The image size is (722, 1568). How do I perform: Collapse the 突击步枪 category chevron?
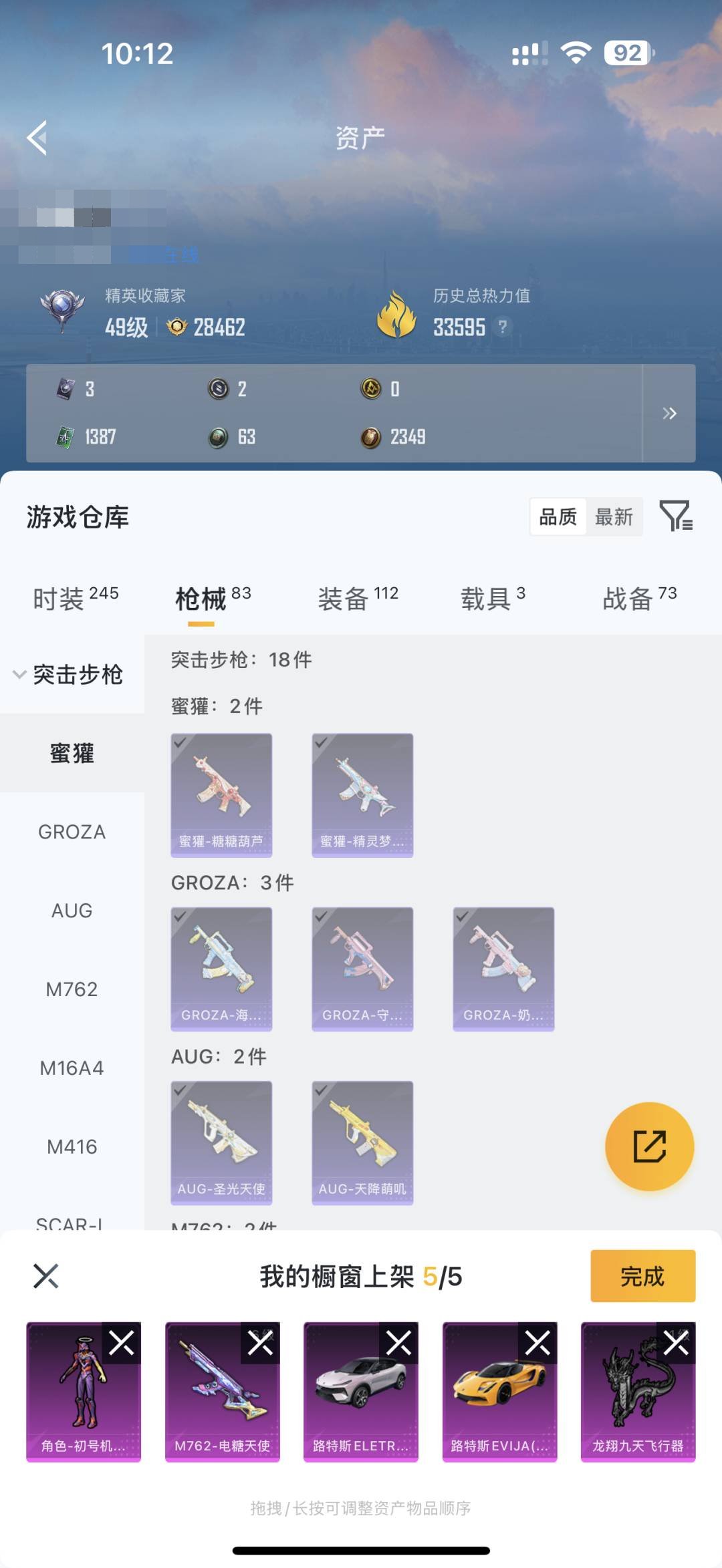click(x=20, y=675)
